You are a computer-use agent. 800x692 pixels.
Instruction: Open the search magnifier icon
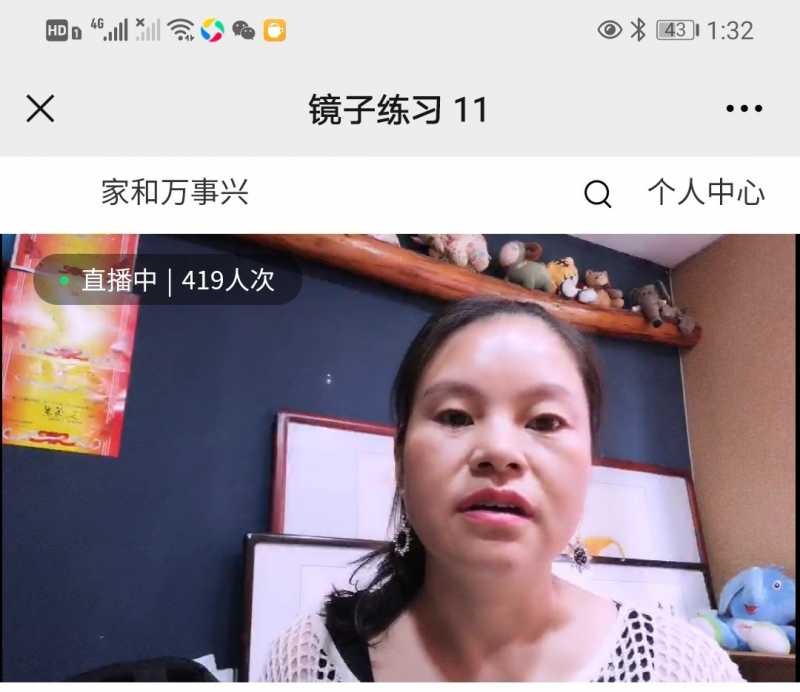[597, 194]
